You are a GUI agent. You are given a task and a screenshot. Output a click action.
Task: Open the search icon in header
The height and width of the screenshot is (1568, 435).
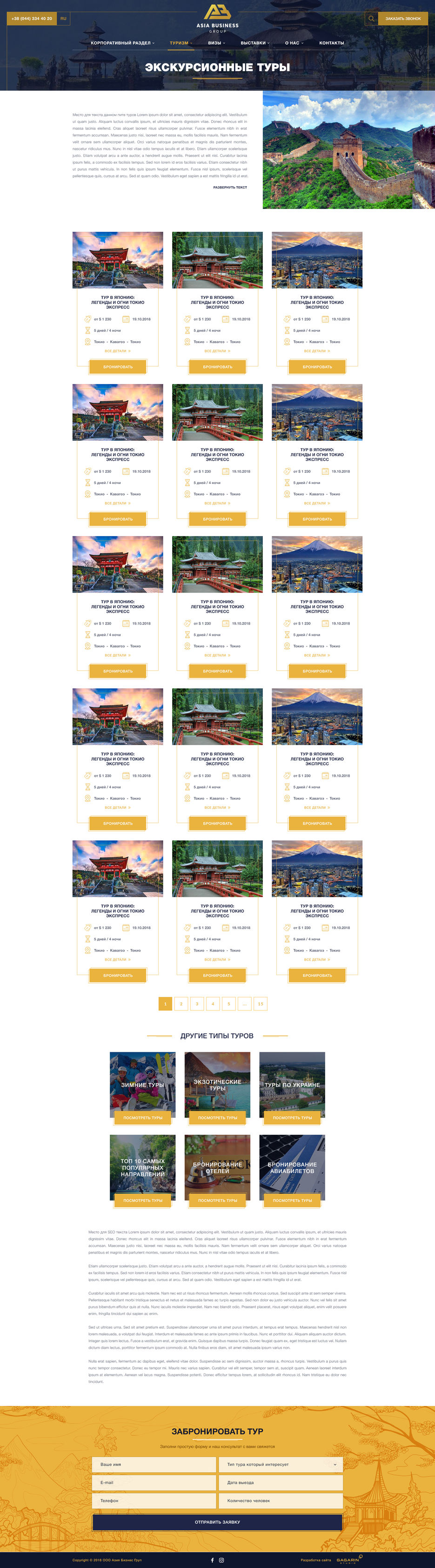tap(371, 19)
